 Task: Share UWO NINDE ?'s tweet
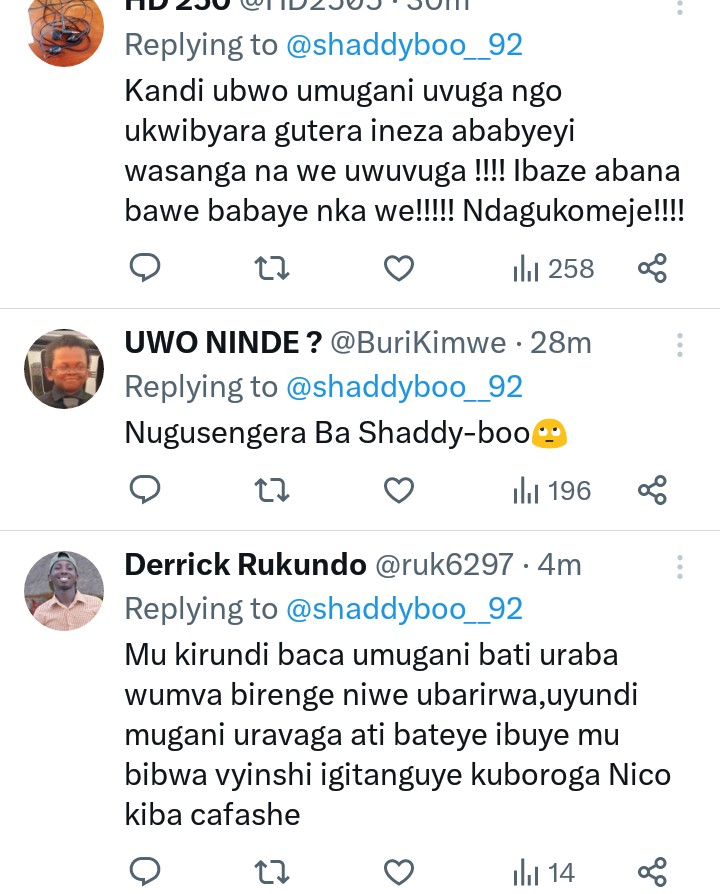pyautogui.click(x=652, y=490)
